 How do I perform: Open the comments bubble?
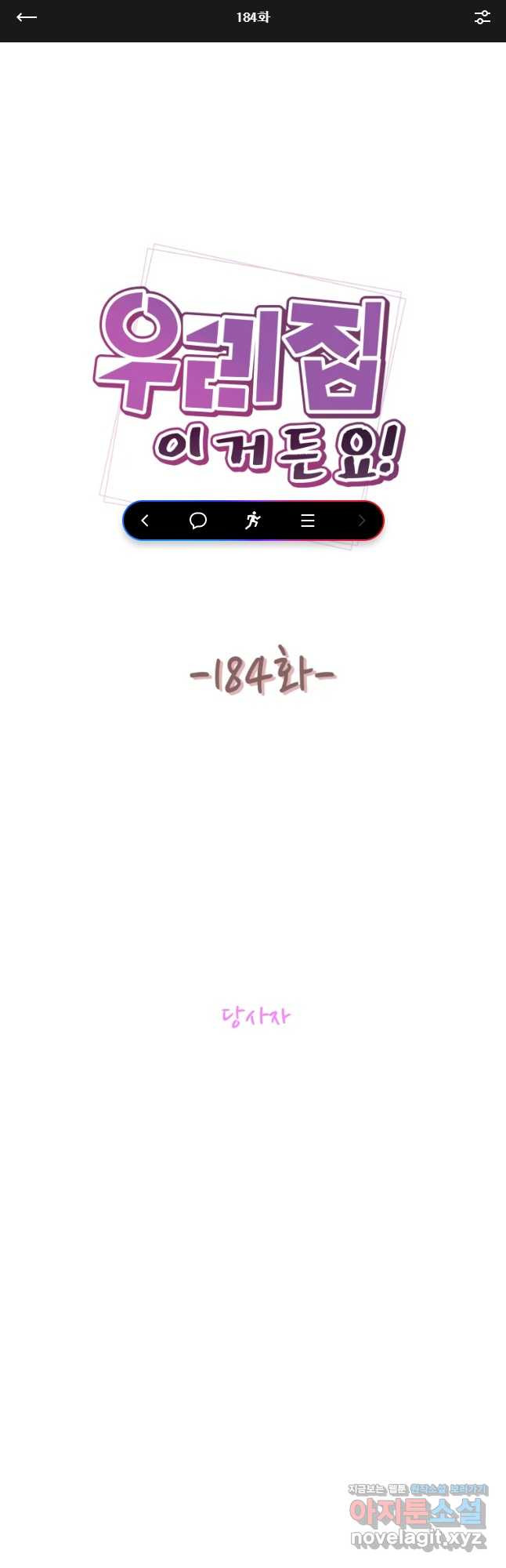click(198, 521)
